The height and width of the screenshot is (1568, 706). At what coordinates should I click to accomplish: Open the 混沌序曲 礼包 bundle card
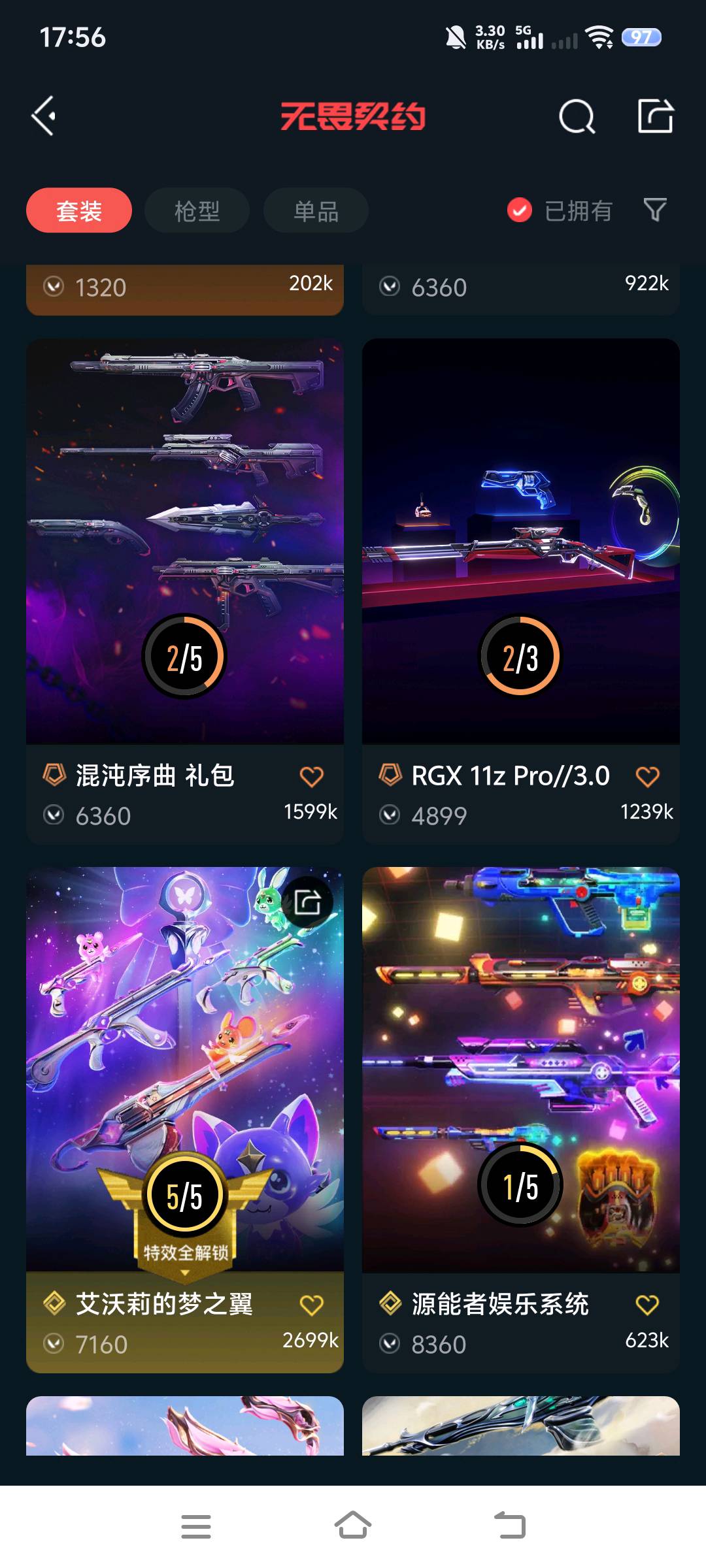tap(184, 542)
